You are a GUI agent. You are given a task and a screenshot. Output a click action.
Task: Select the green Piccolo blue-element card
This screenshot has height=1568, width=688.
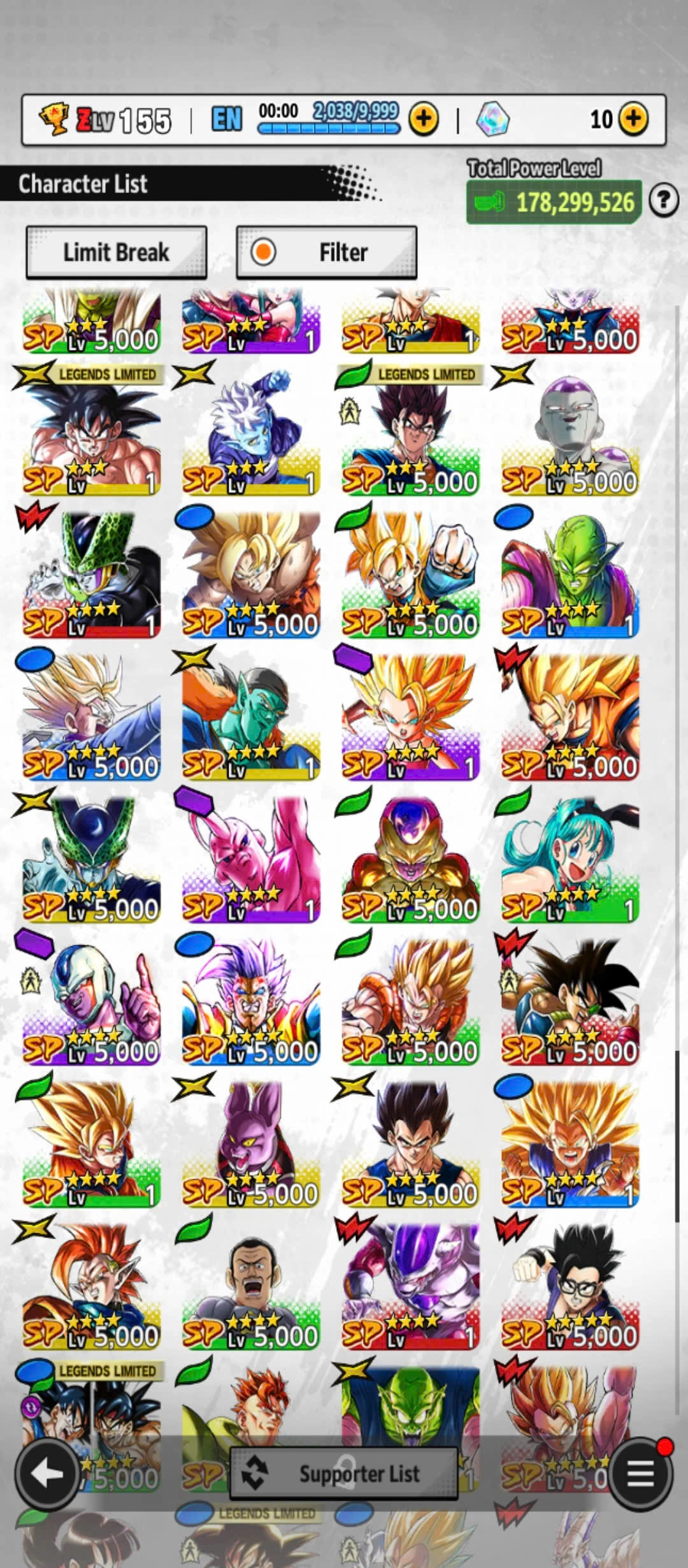coord(569,574)
